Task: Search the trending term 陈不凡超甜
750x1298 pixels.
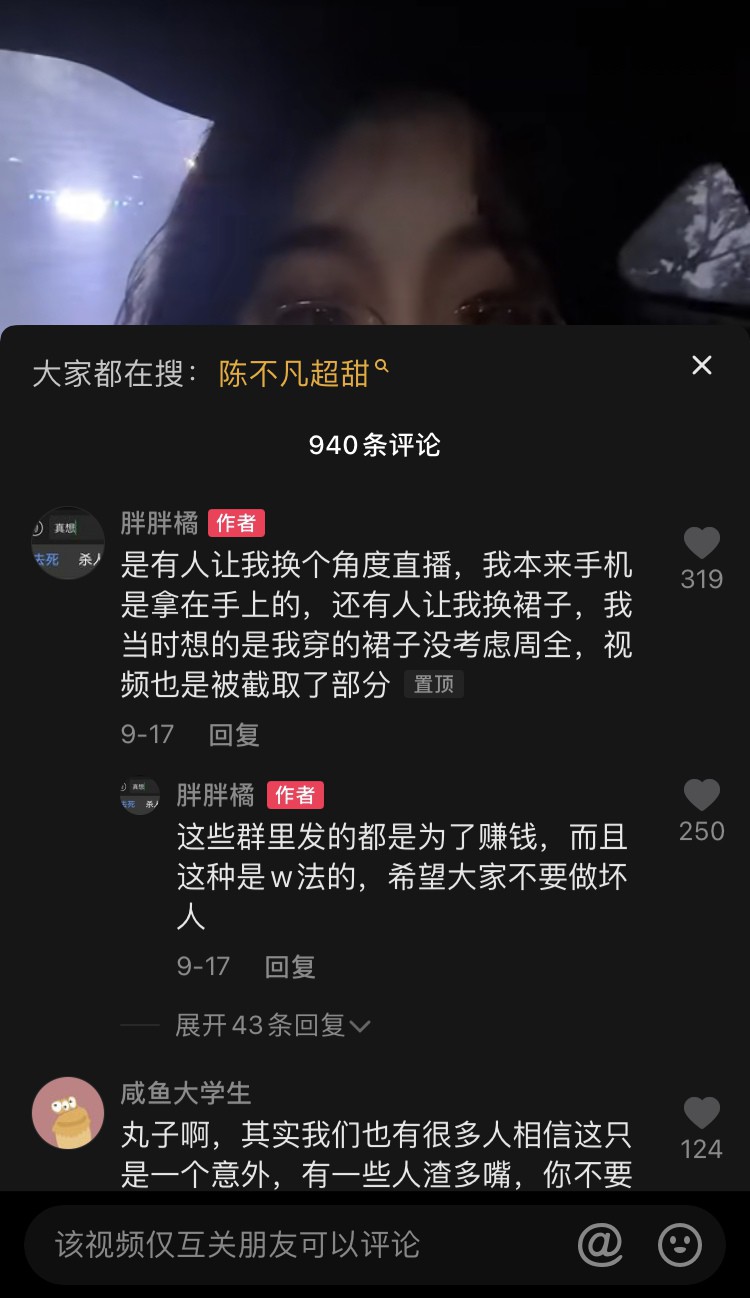Action: [302, 374]
